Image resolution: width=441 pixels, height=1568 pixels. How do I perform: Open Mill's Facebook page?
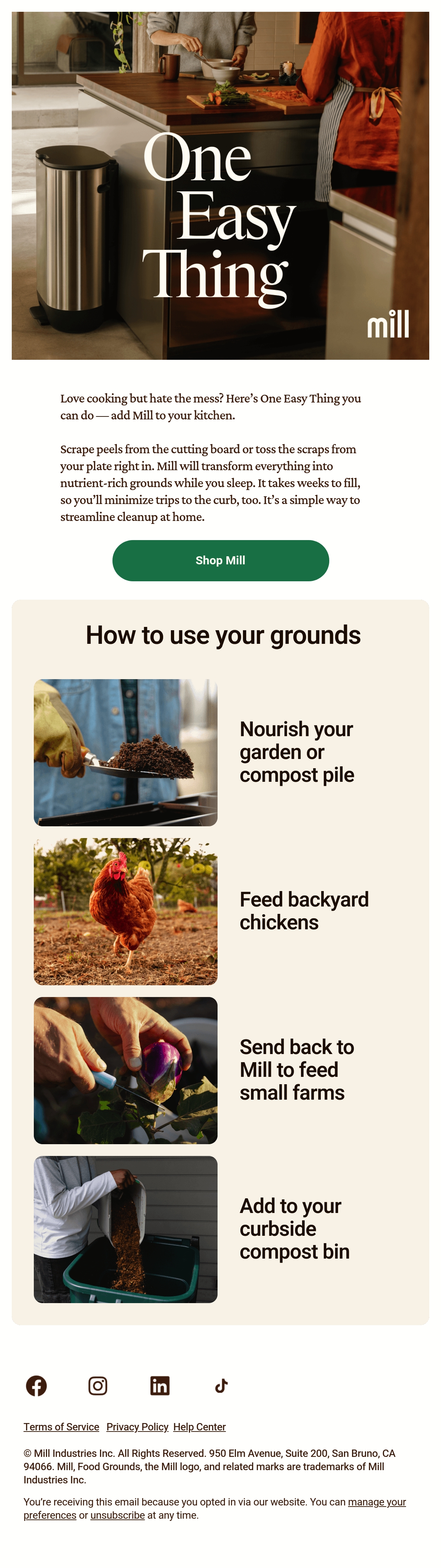(x=36, y=1386)
